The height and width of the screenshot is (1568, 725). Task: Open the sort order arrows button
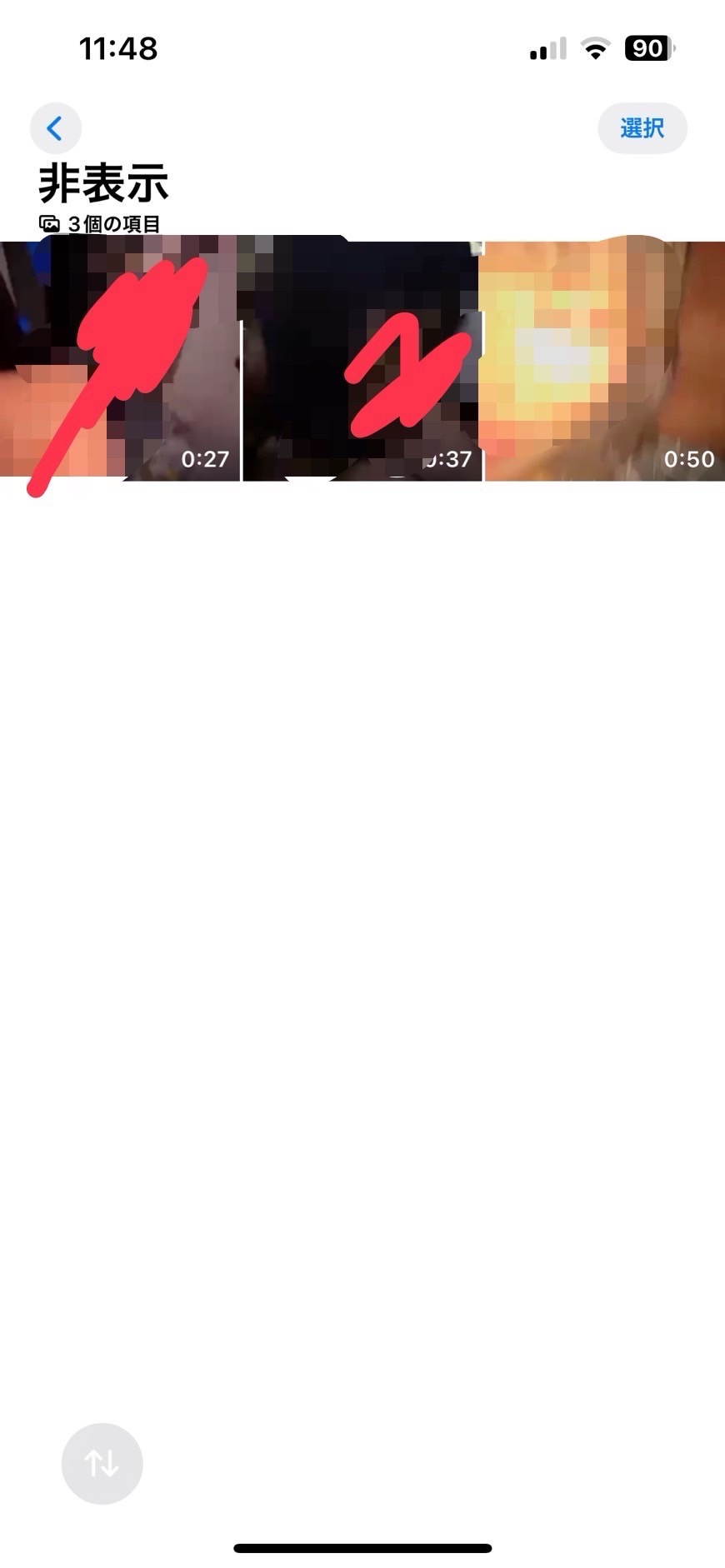[x=102, y=1463]
